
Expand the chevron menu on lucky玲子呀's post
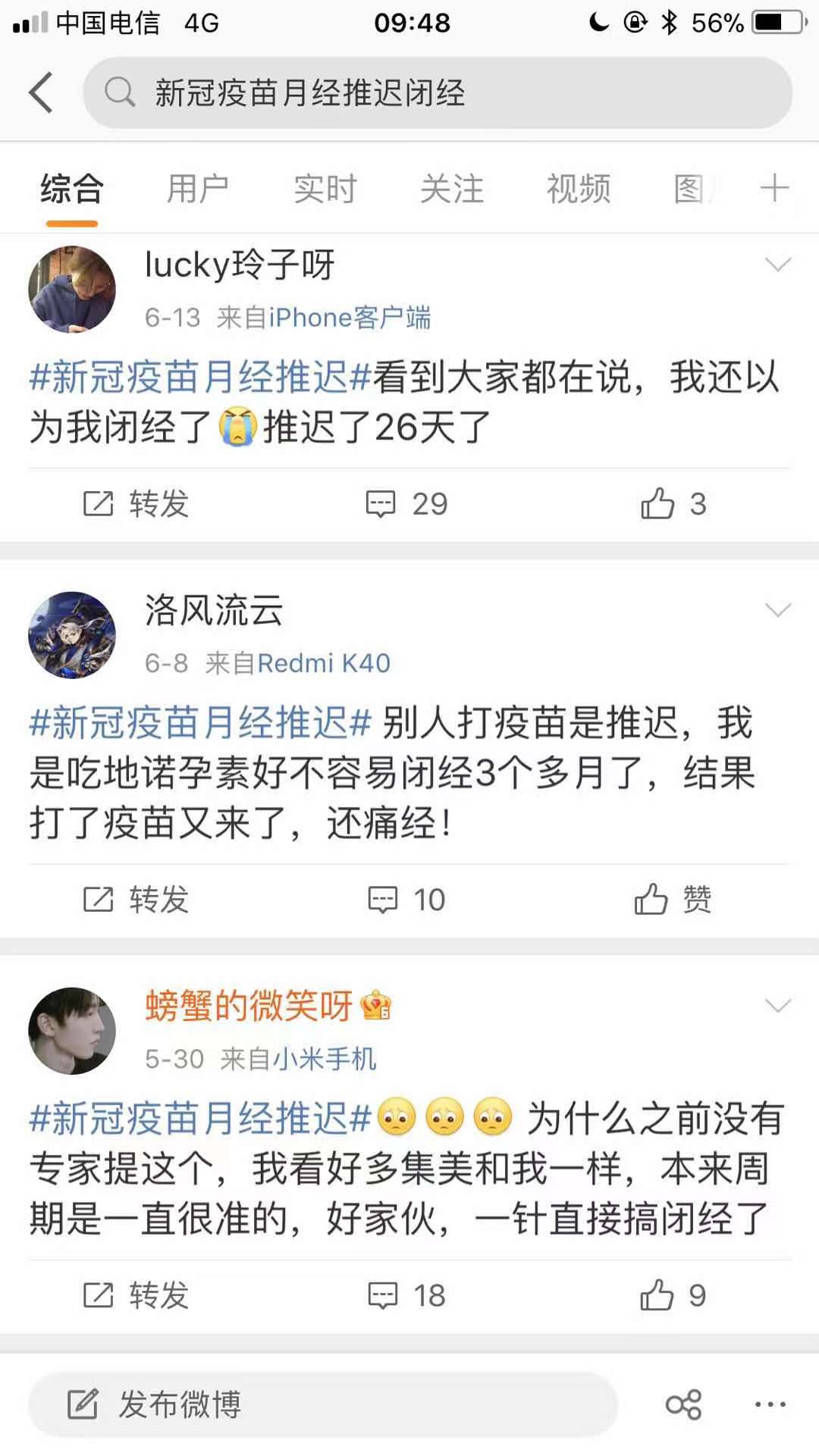tap(777, 265)
